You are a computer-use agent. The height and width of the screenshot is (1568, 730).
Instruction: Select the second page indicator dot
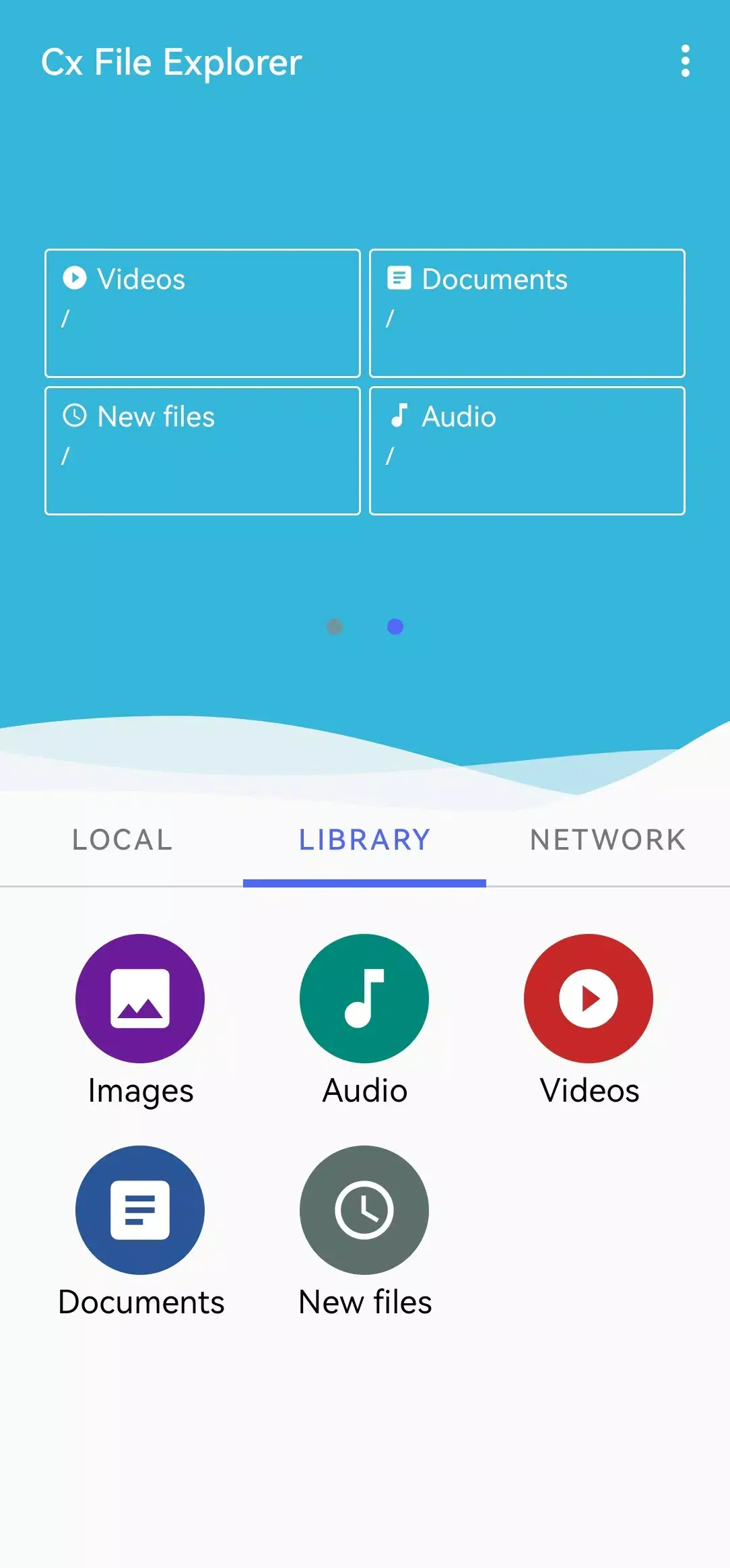coord(395,627)
